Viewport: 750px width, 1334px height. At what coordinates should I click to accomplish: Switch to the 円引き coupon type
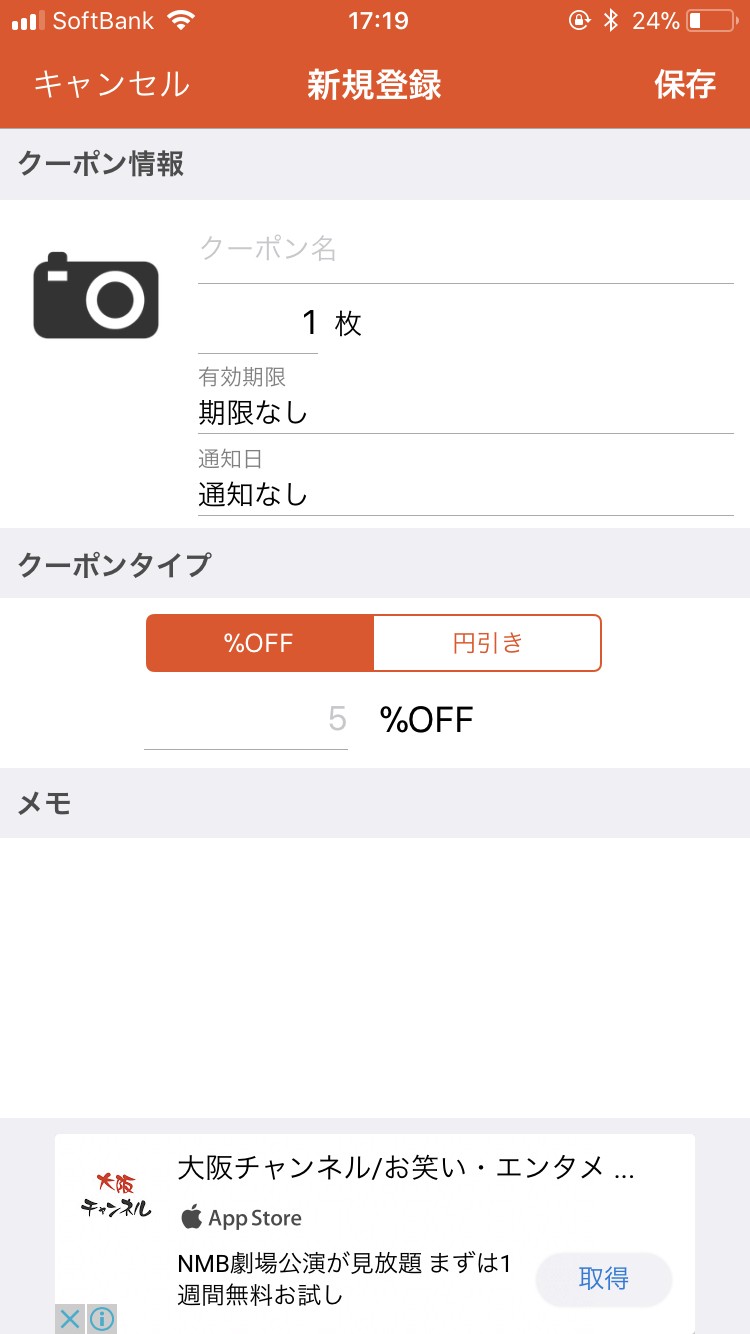[x=487, y=643]
